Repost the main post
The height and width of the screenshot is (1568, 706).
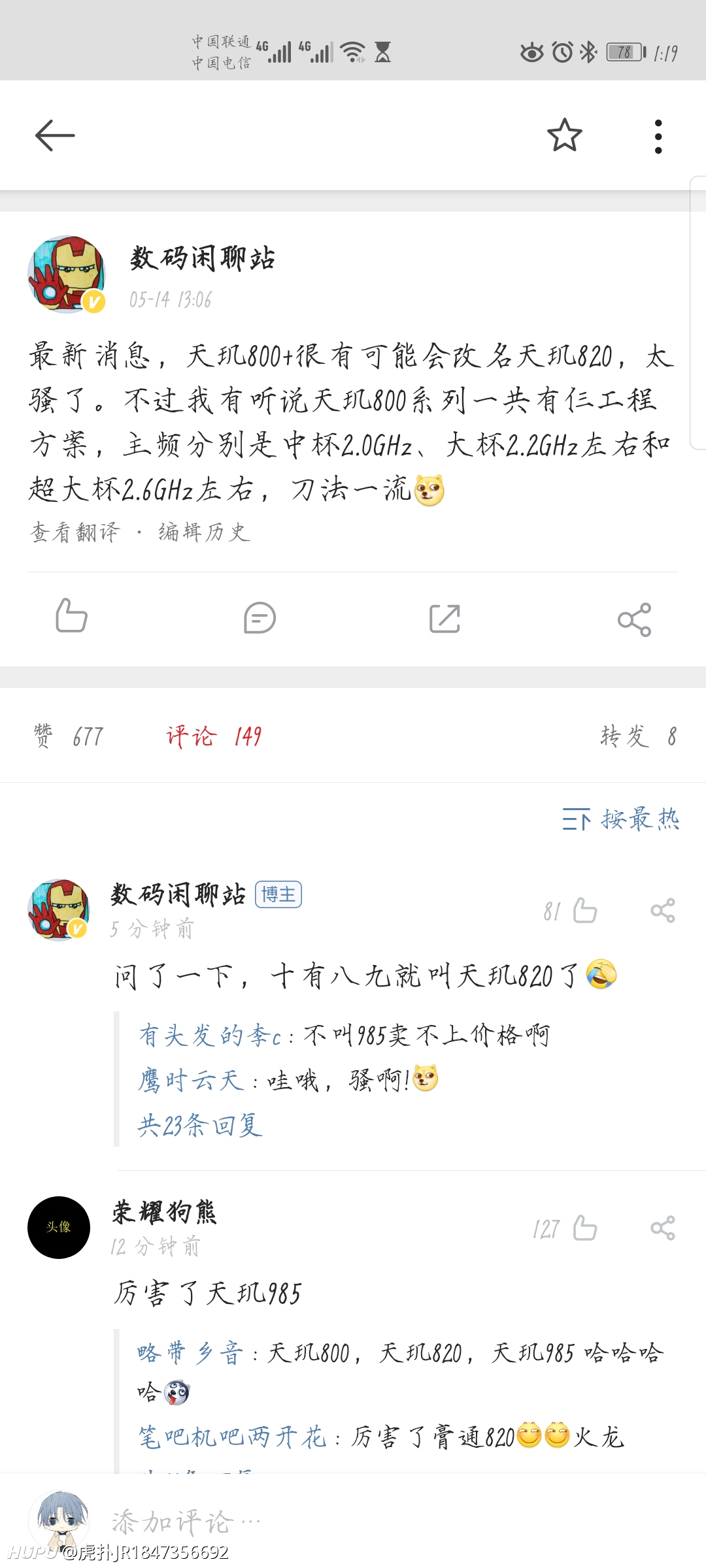pos(445,618)
